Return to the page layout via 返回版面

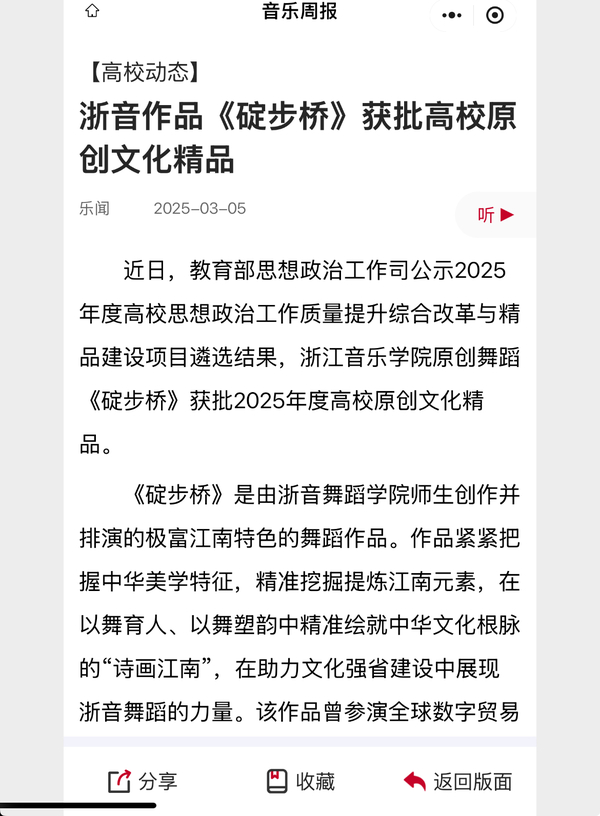[x=458, y=781]
